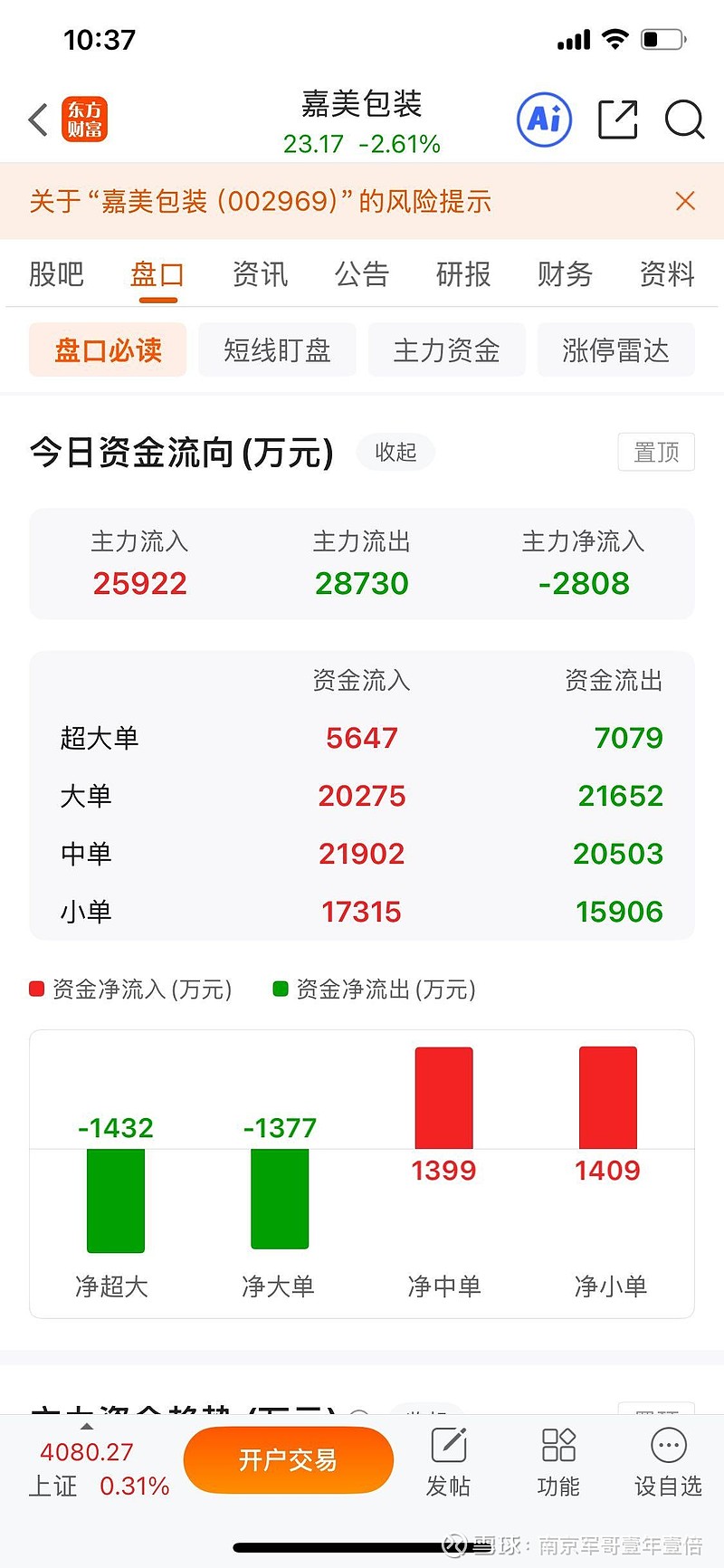The width and height of the screenshot is (724, 1568).
Task: Open search with the magnifier icon
Action: tap(683, 119)
